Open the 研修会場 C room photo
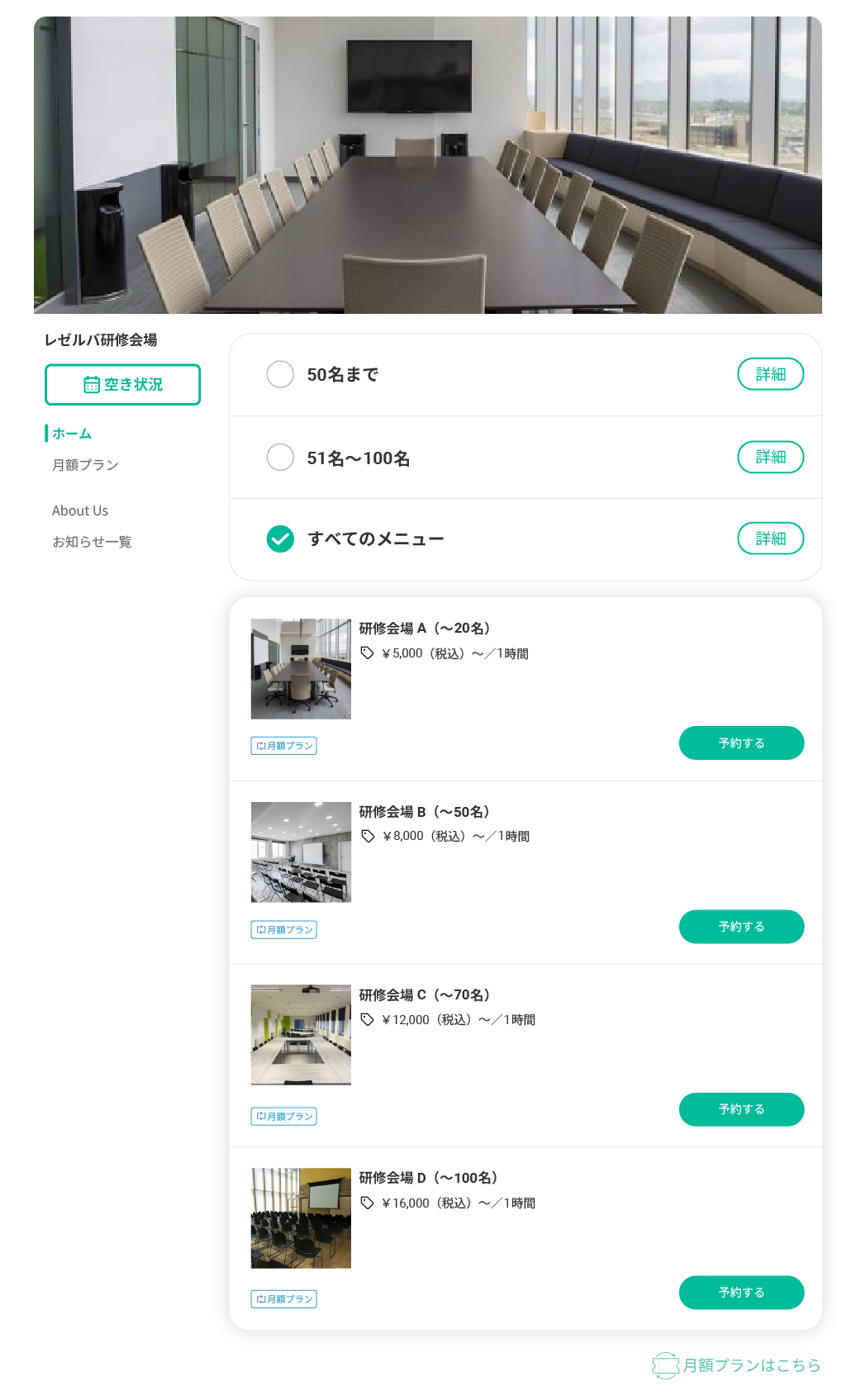 301,1035
